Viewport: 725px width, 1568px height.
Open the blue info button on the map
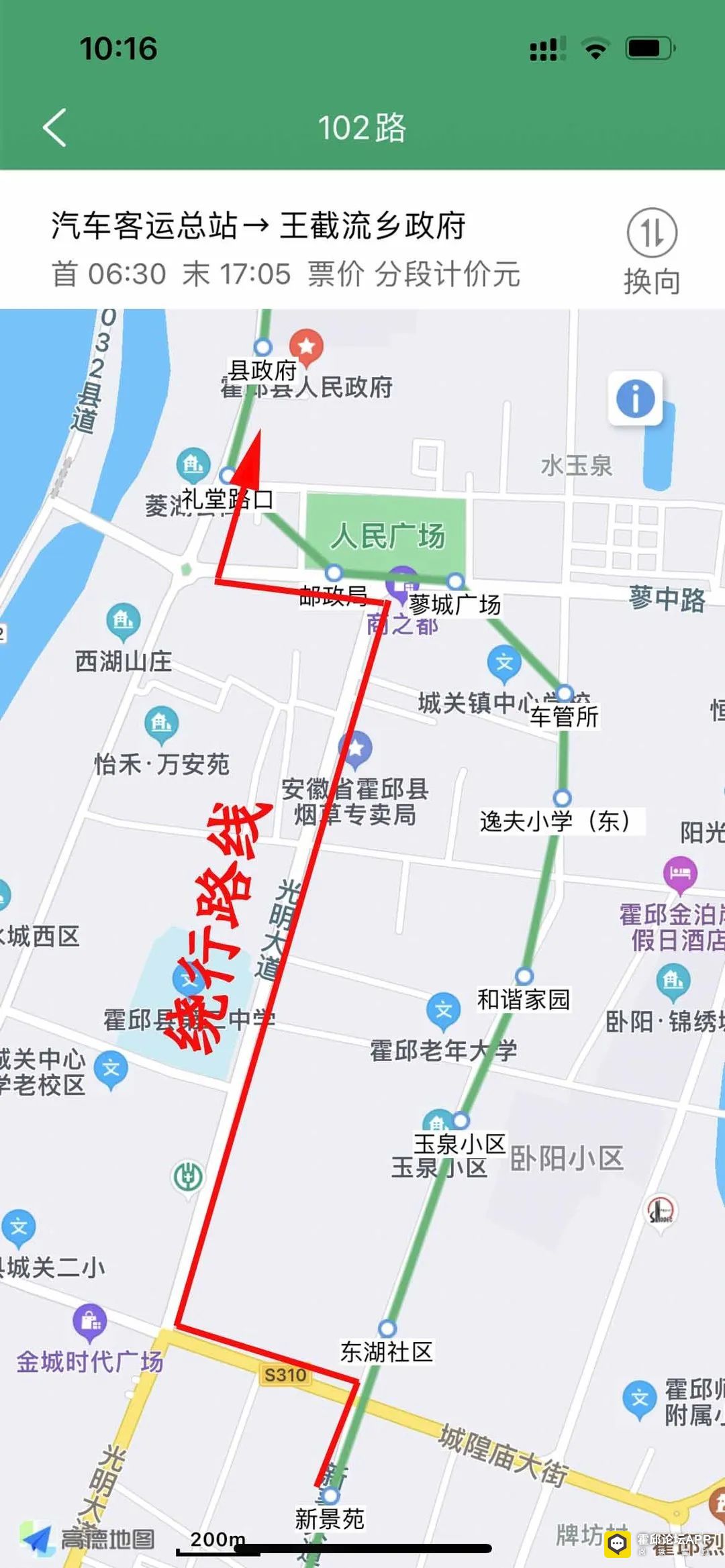click(635, 399)
